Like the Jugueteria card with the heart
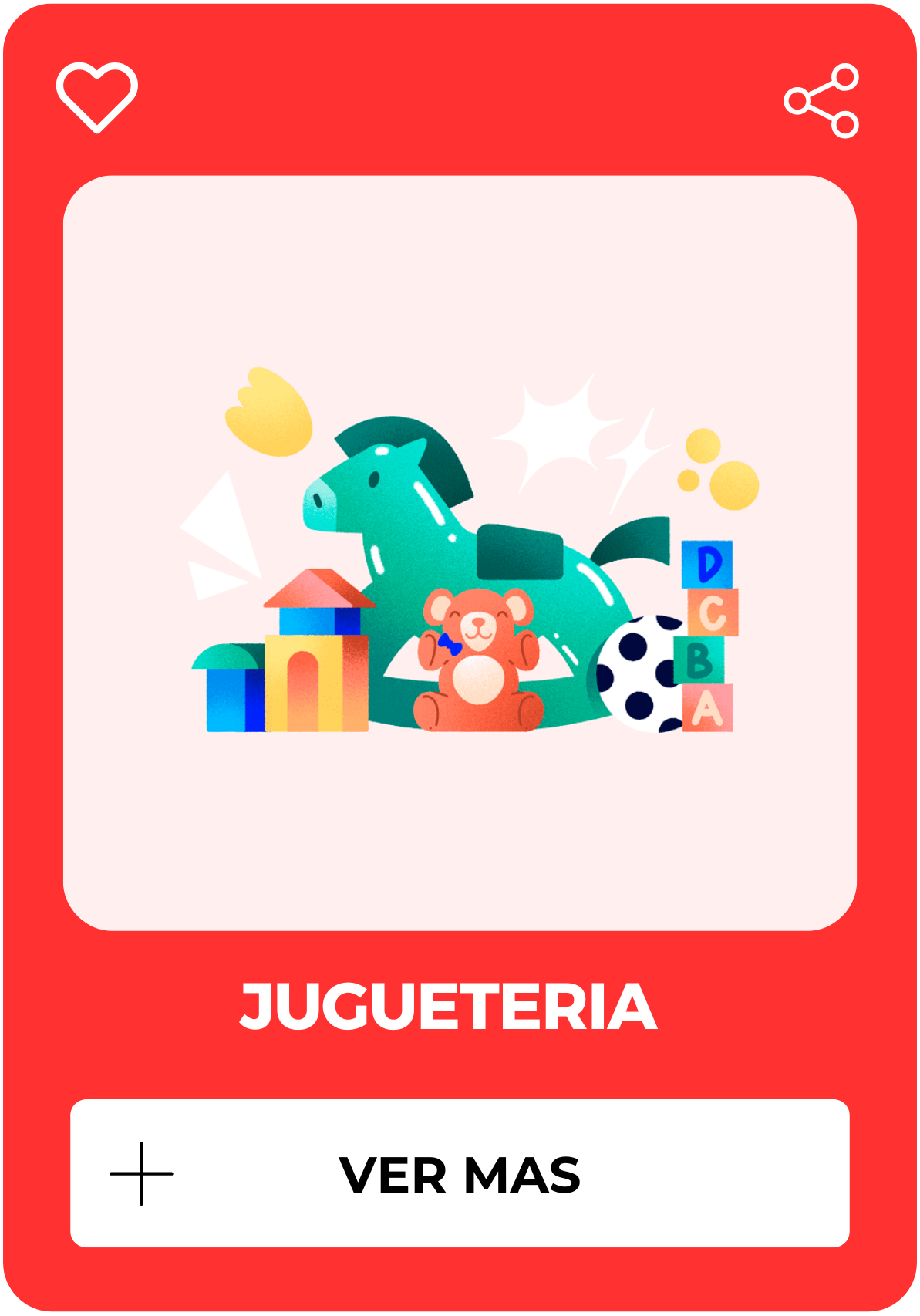 97,96
